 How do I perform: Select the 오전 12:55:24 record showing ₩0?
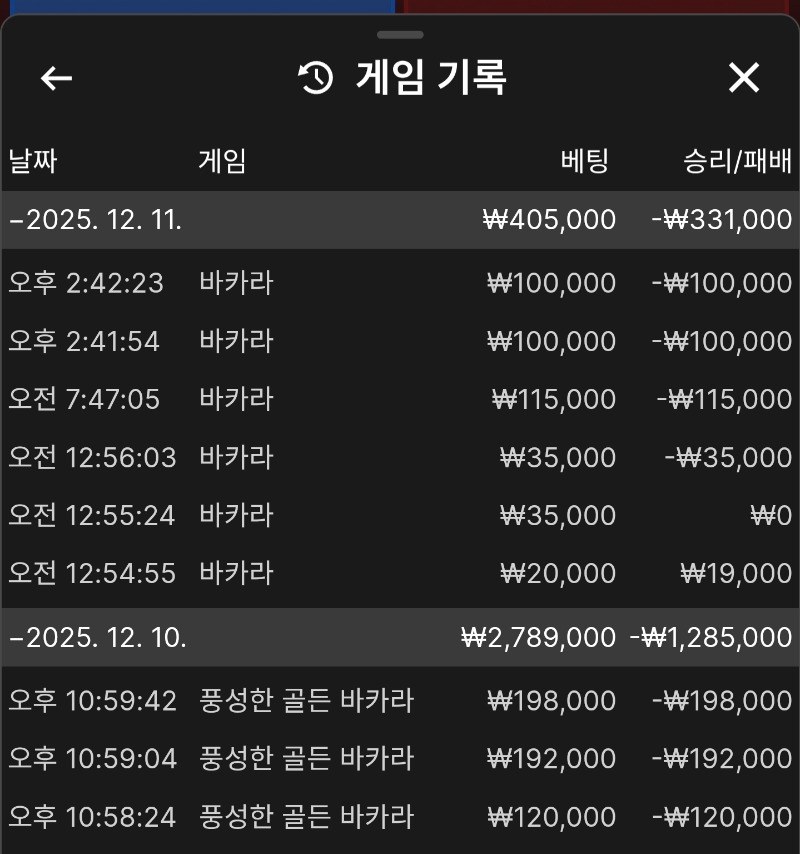click(400, 516)
